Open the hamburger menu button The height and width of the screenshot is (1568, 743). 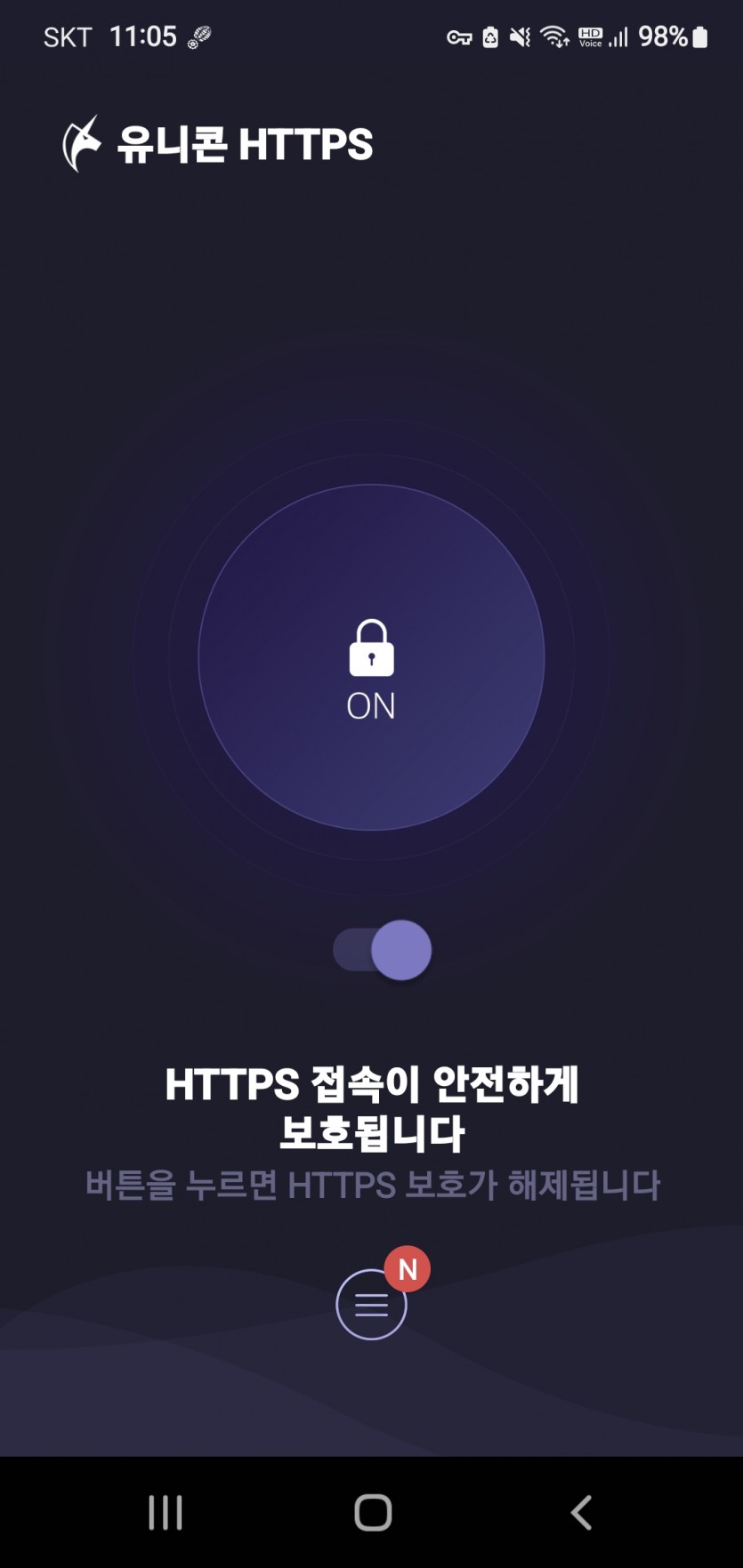(371, 1305)
